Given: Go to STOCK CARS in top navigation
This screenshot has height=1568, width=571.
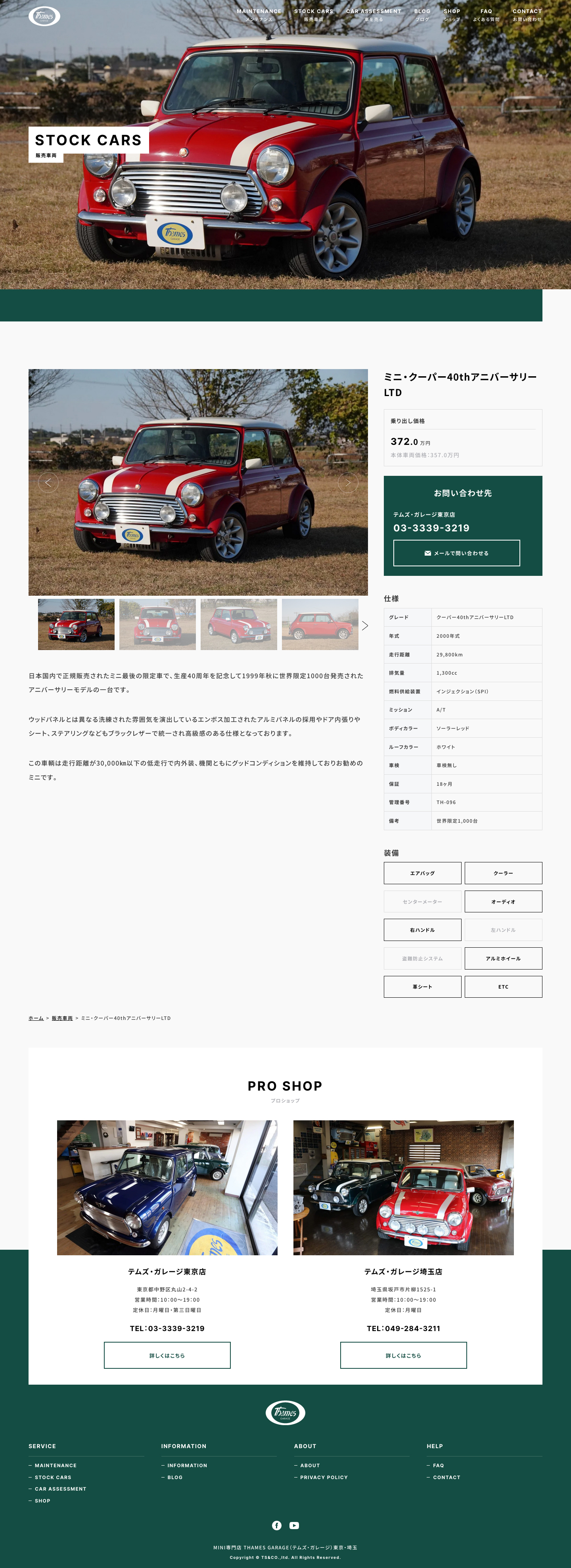Looking at the screenshot, I should pos(314,15).
